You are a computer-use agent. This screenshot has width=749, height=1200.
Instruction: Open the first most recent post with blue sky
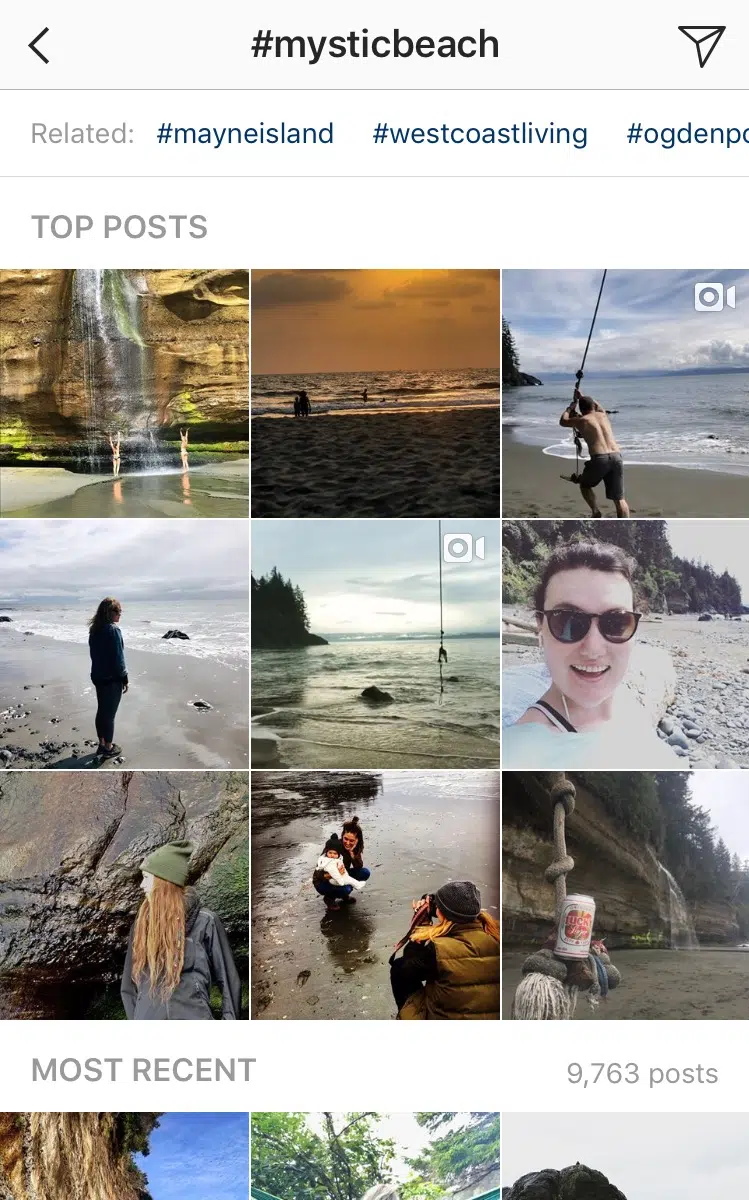coord(124,1156)
